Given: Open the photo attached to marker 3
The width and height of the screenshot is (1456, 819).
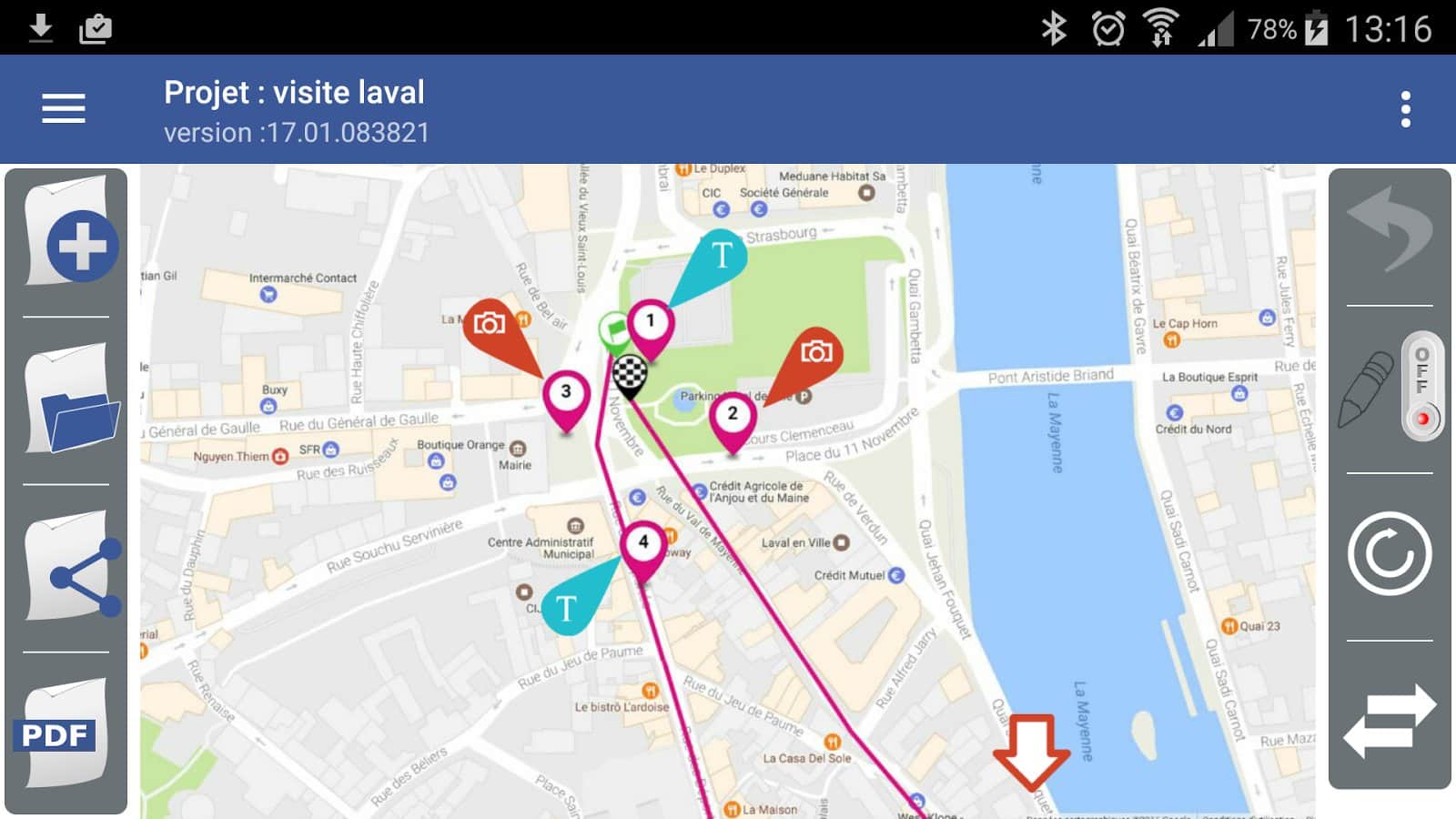Looking at the screenshot, I should [490, 324].
